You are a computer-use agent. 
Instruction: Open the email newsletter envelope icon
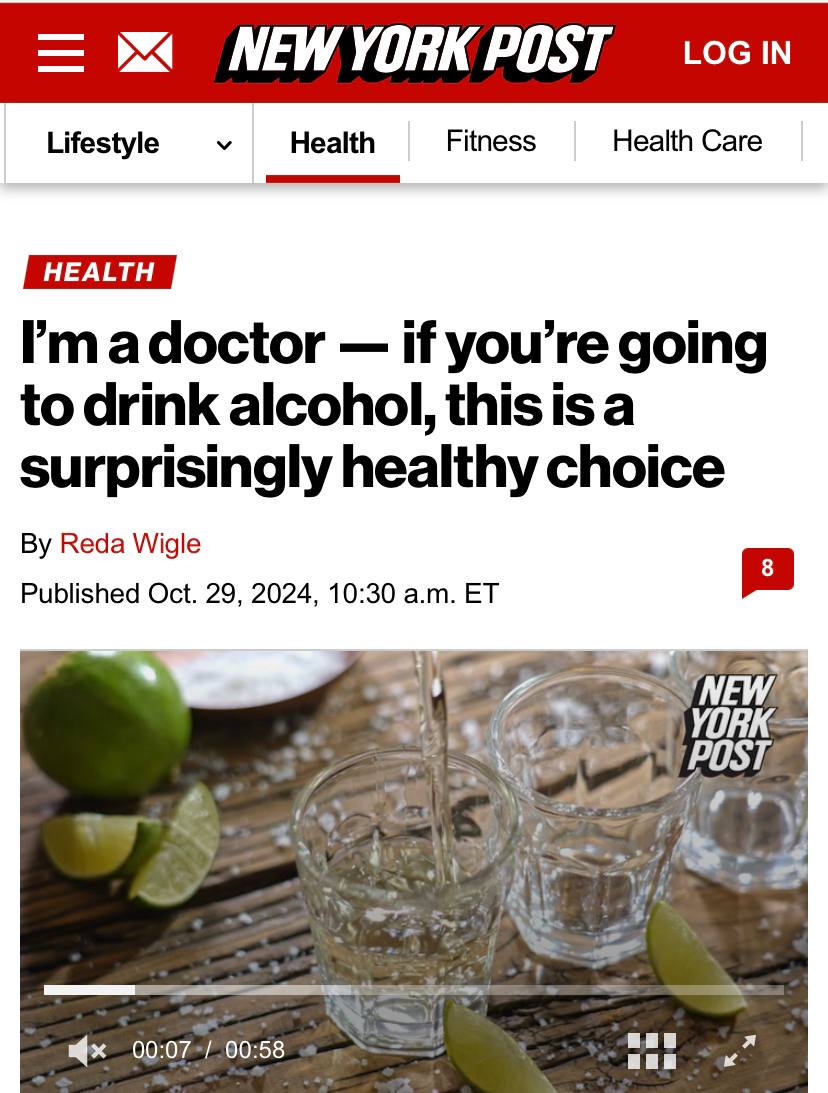pyautogui.click(x=144, y=52)
